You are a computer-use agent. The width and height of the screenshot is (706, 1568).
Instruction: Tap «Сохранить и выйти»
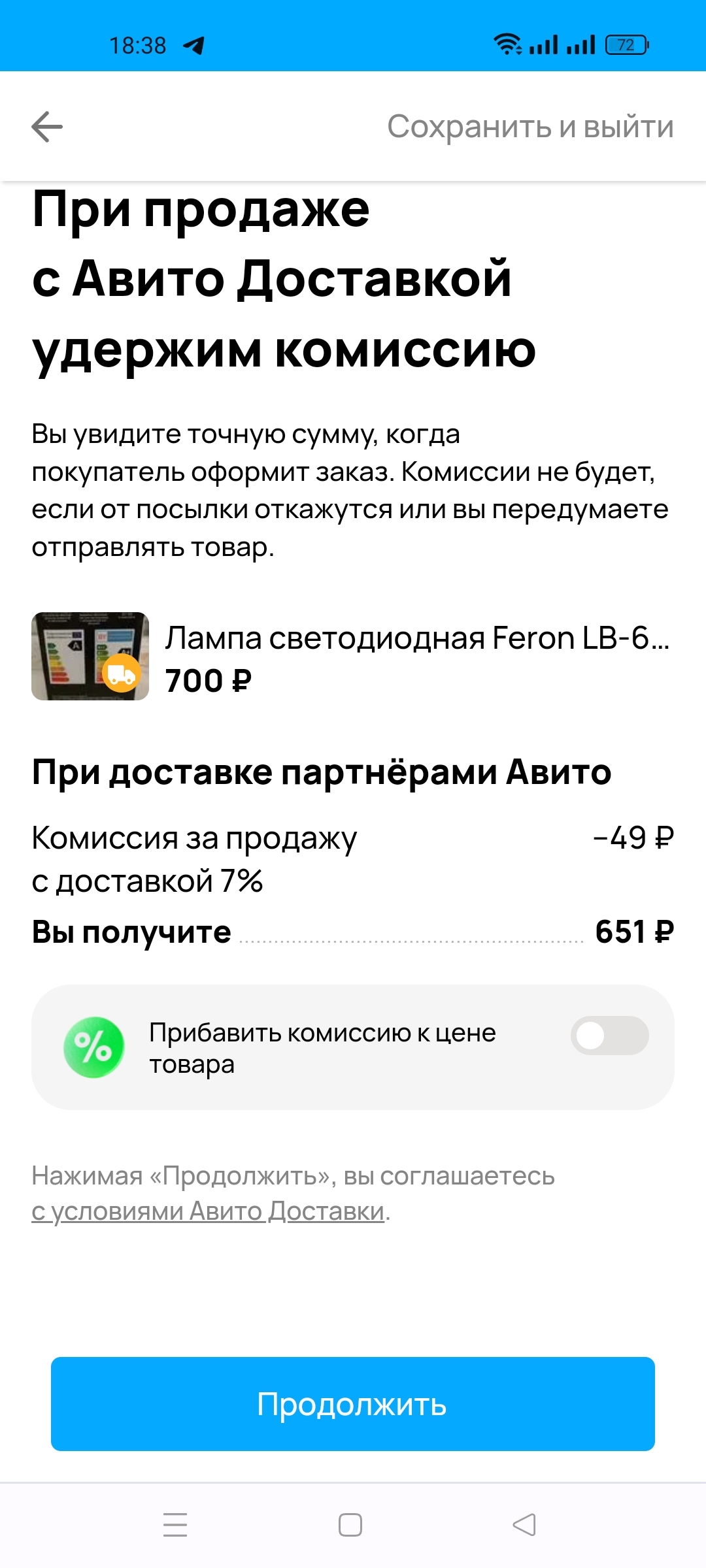pyautogui.click(x=530, y=127)
